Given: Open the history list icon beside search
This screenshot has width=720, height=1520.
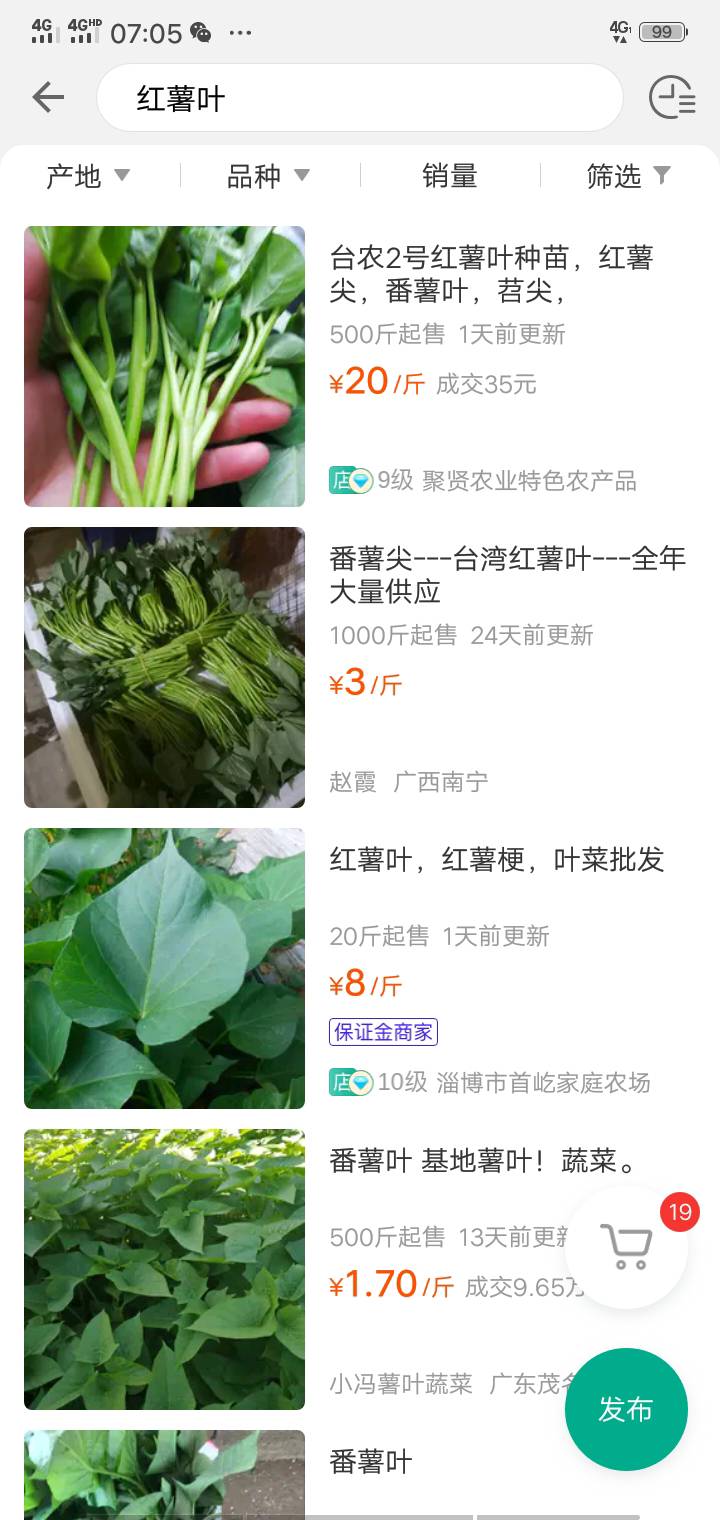Looking at the screenshot, I should 672,98.
